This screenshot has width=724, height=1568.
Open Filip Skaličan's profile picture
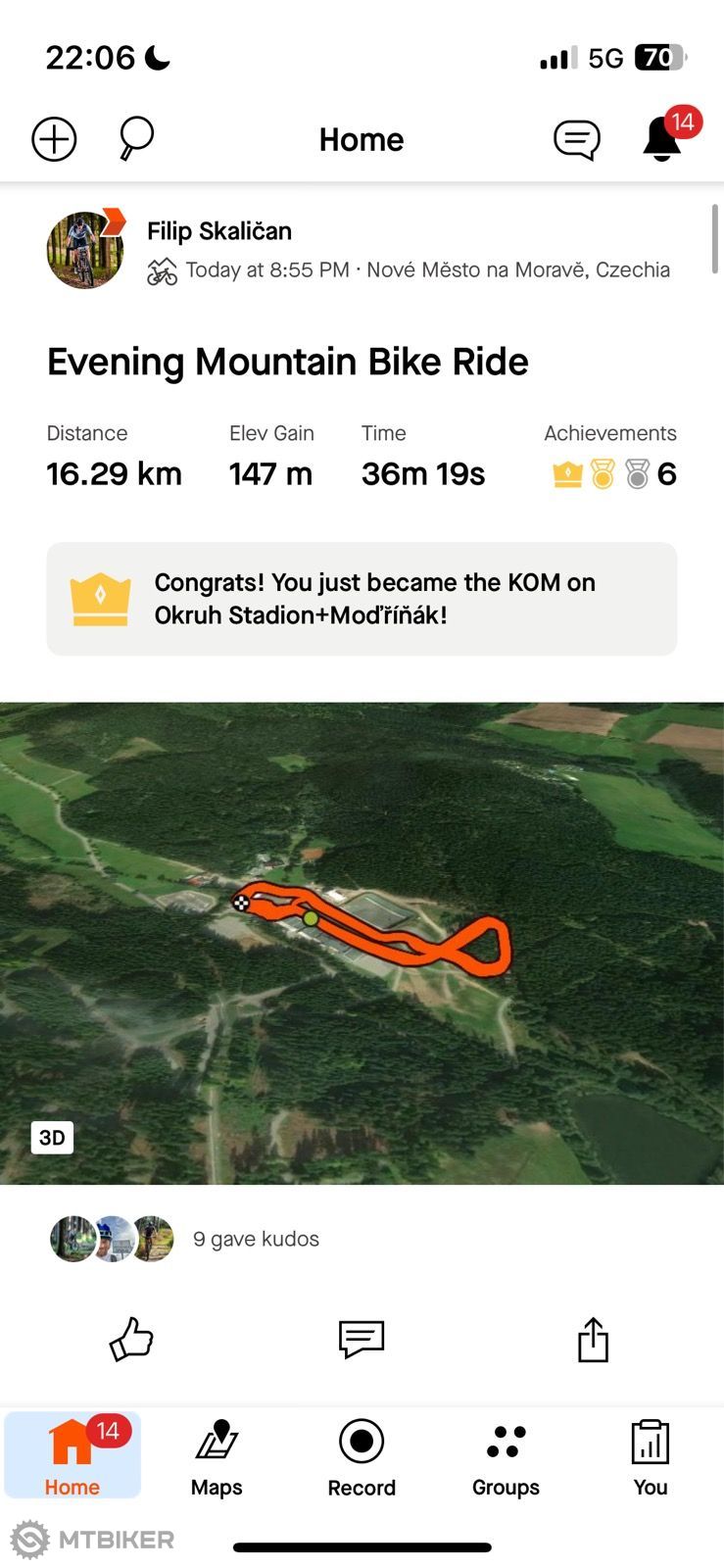tap(85, 250)
